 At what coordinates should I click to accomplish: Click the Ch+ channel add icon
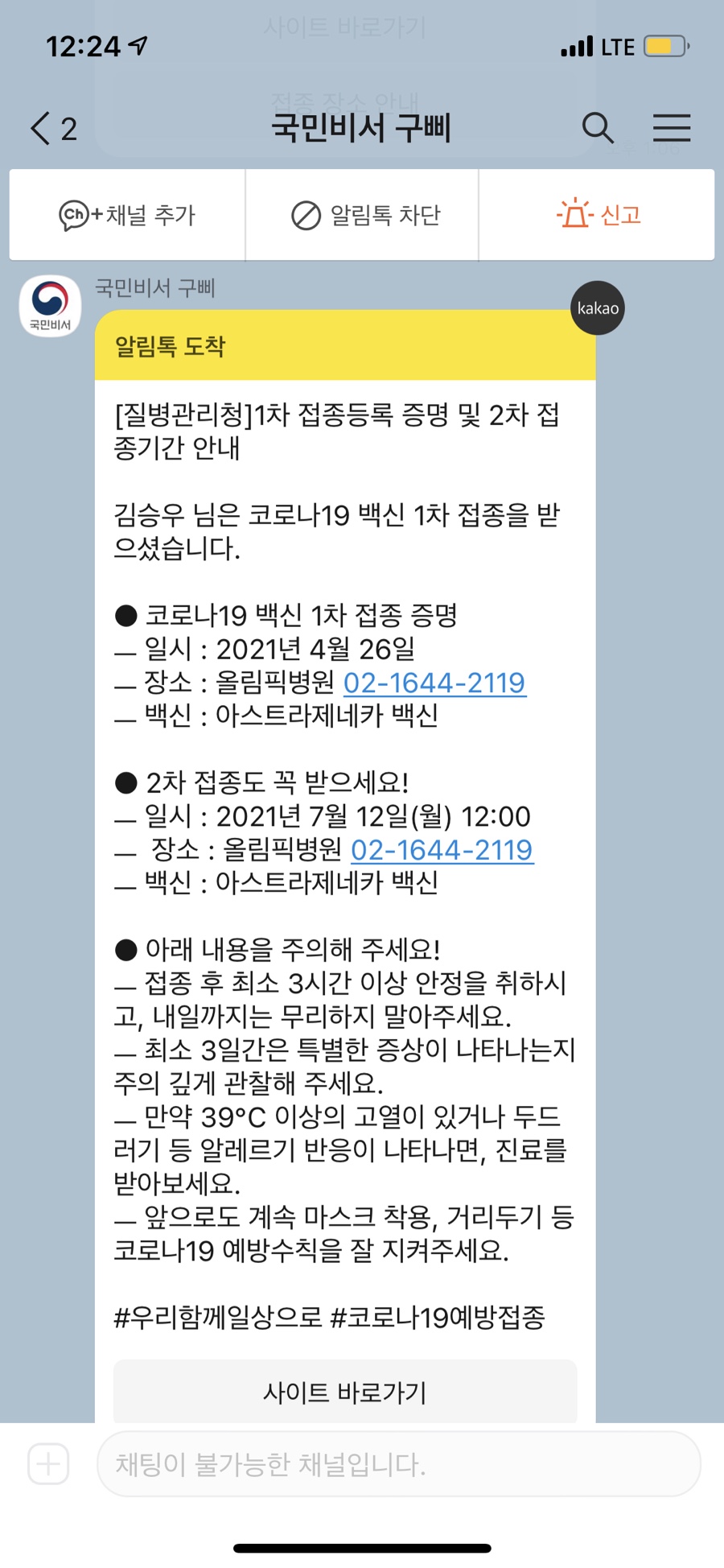point(76,215)
